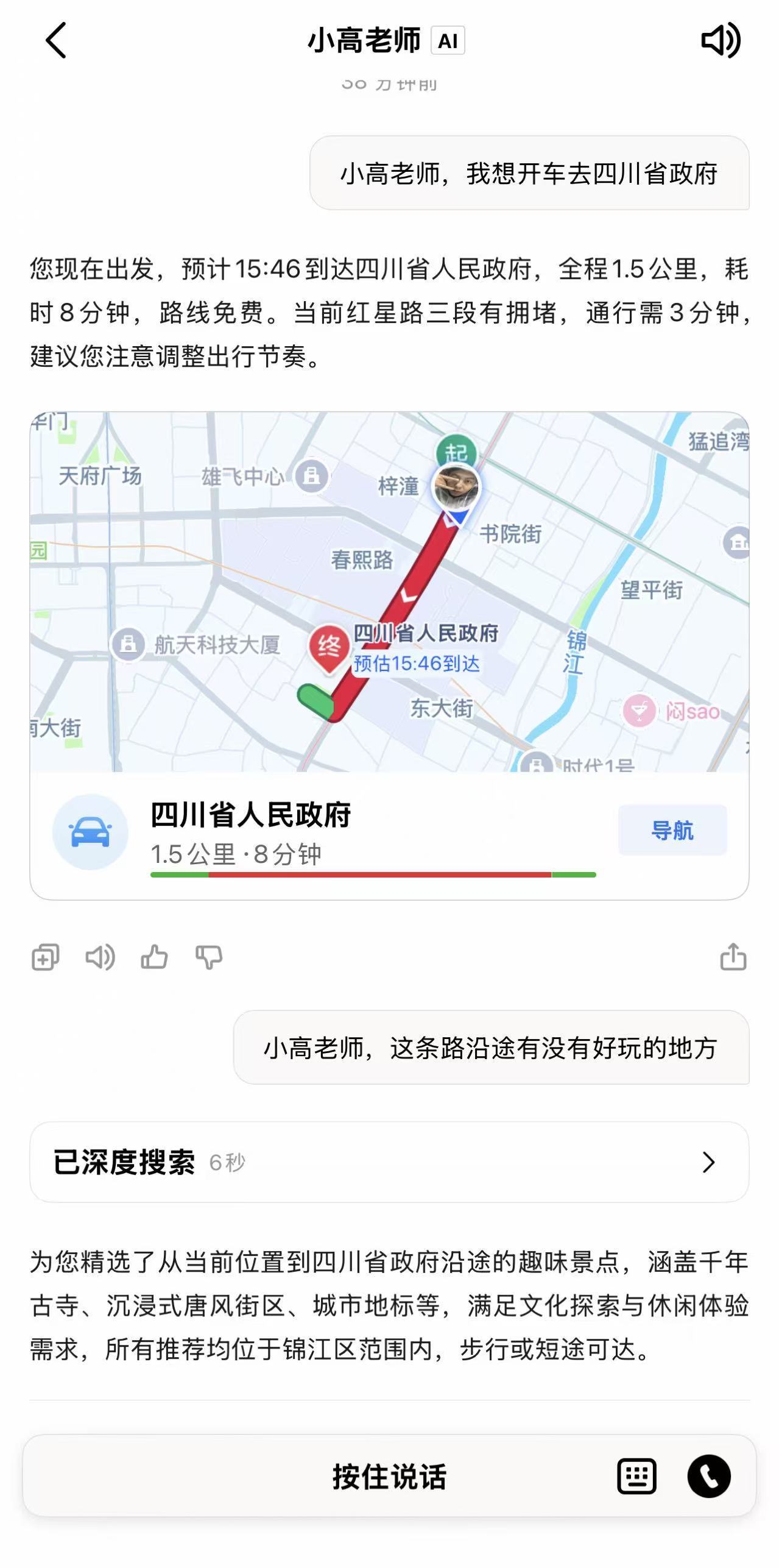Read the route reply aloud

click(100, 957)
